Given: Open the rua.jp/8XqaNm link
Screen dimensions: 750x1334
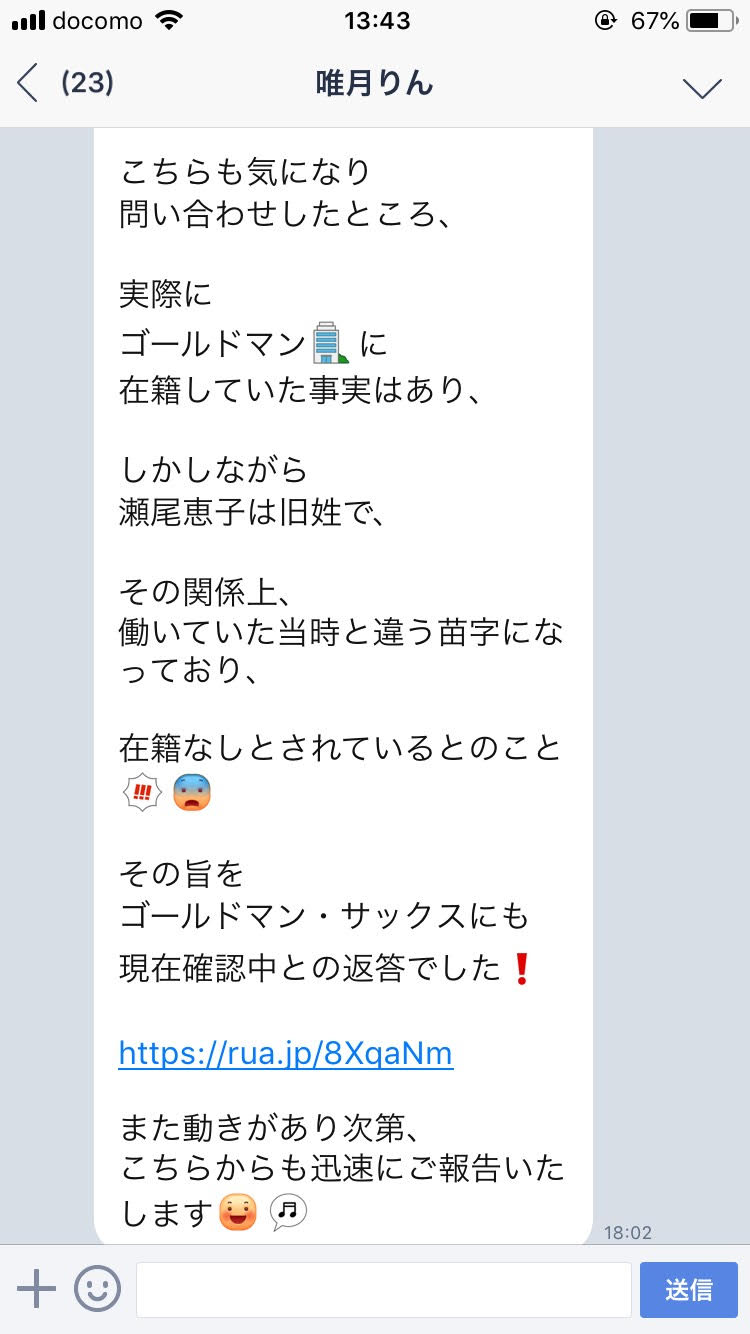Looking at the screenshot, I should coord(286,1052).
